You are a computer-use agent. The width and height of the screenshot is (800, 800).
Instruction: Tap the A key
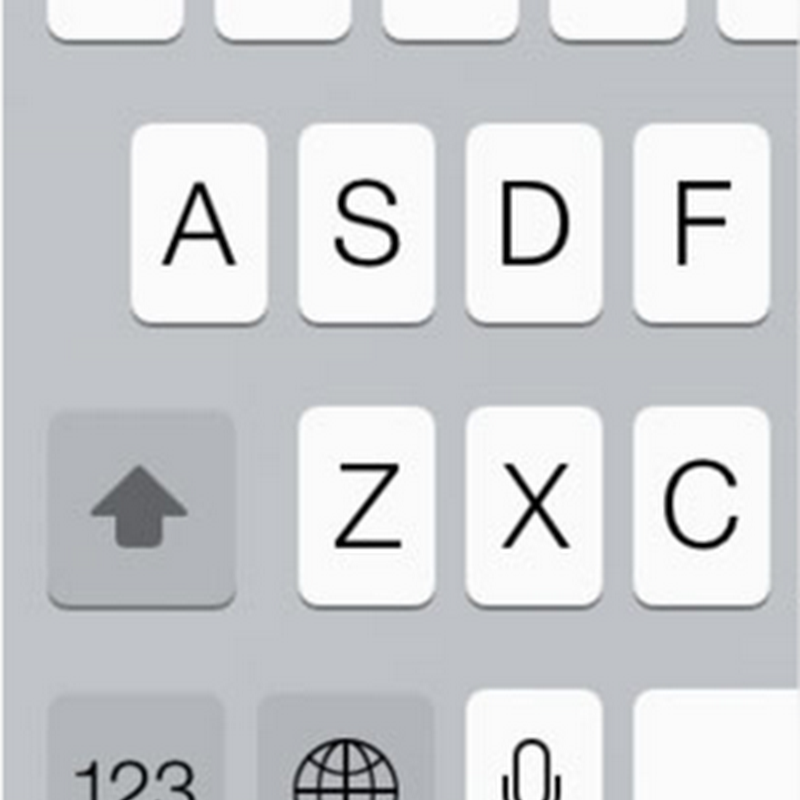(199, 223)
